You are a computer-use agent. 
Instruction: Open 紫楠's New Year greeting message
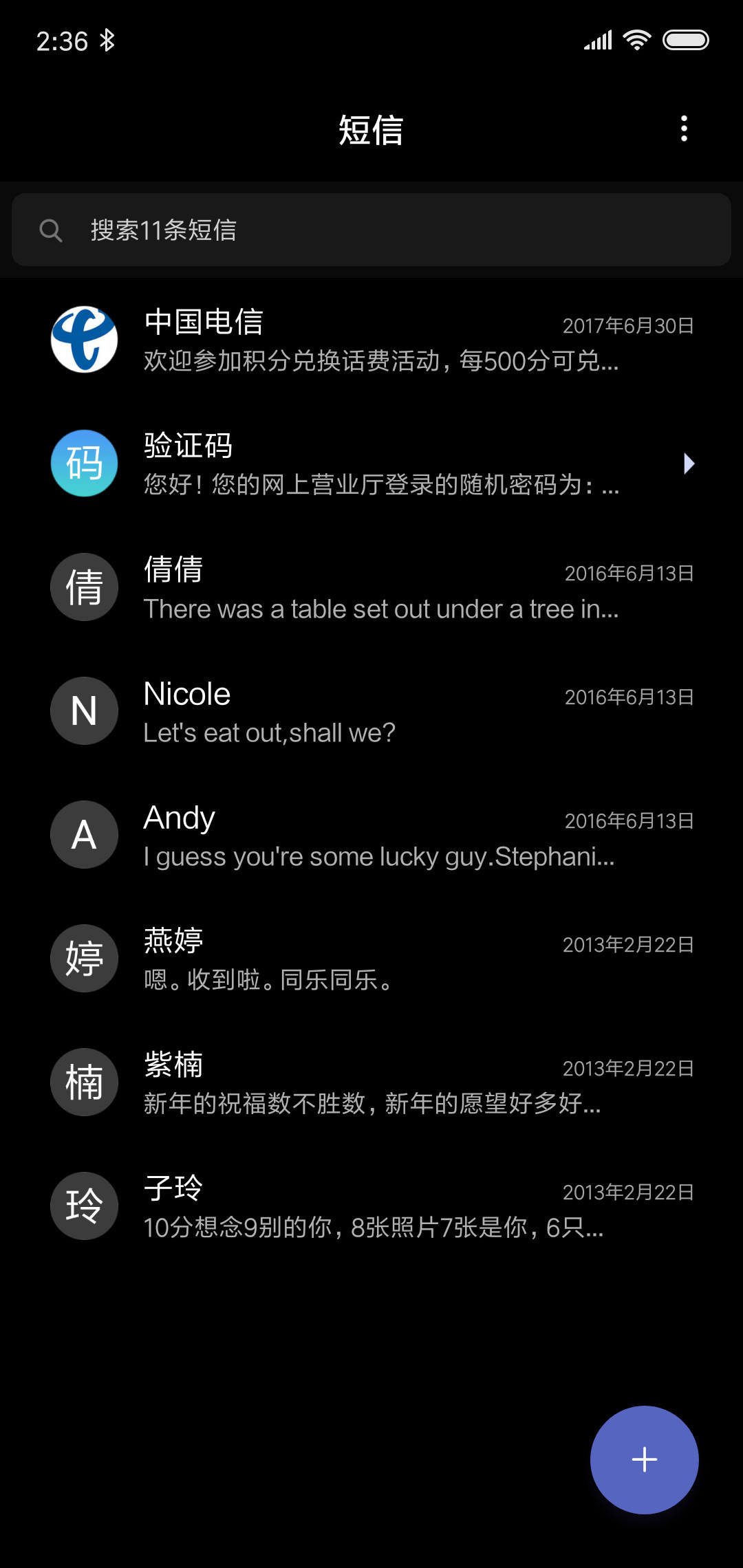coord(371,1082)
